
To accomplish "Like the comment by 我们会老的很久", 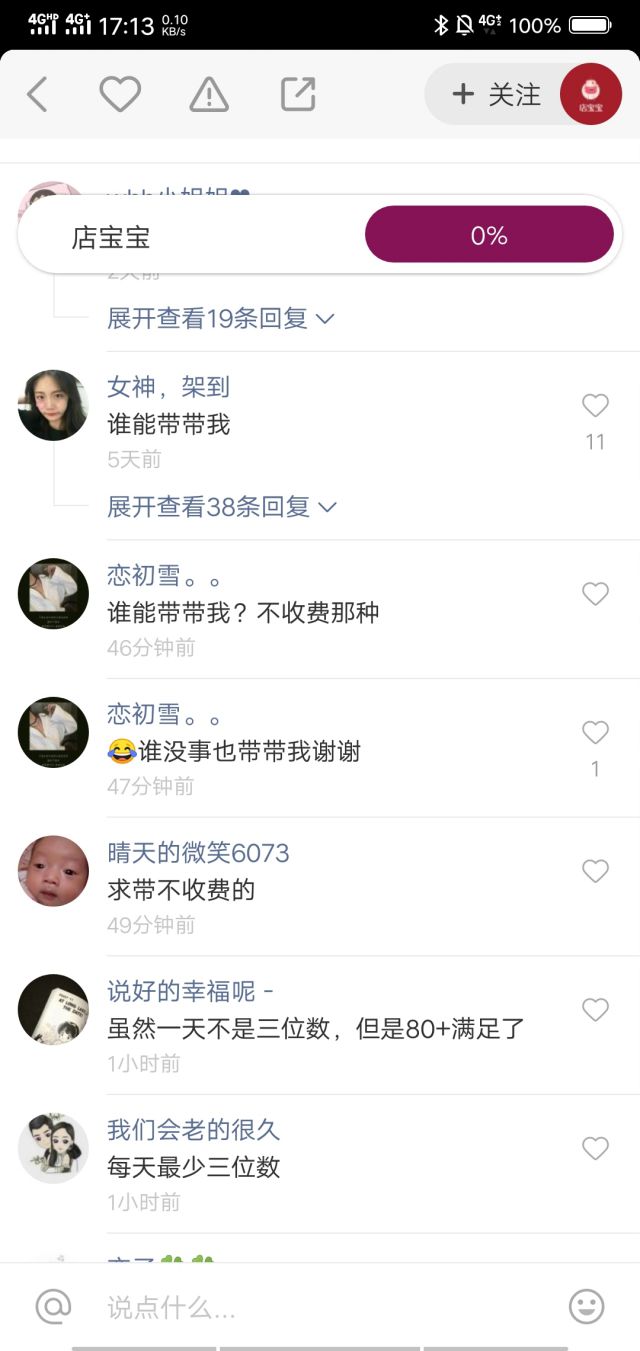I will pos(595,1149).
